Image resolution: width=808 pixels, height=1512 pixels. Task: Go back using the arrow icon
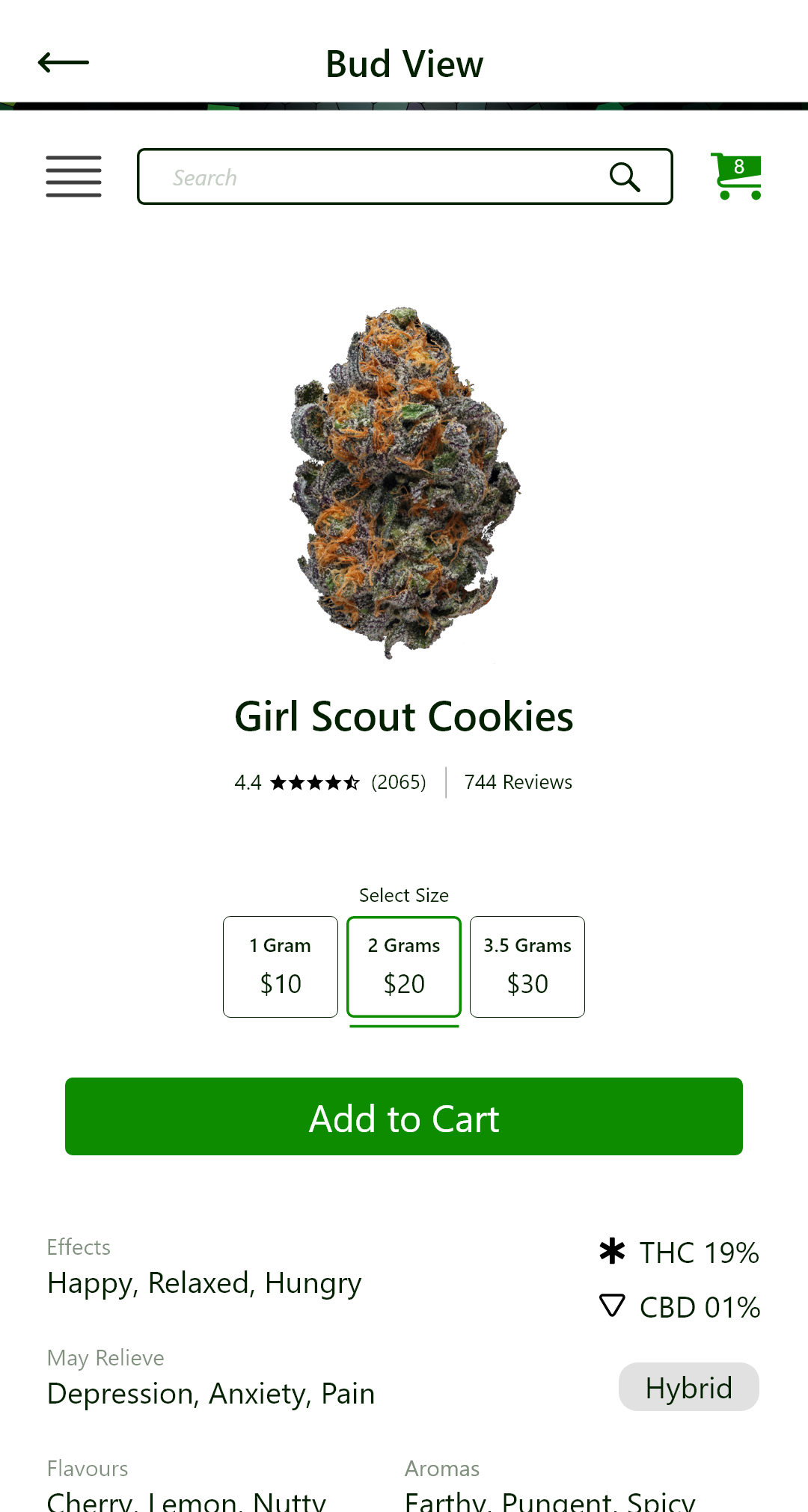point(64,63)
